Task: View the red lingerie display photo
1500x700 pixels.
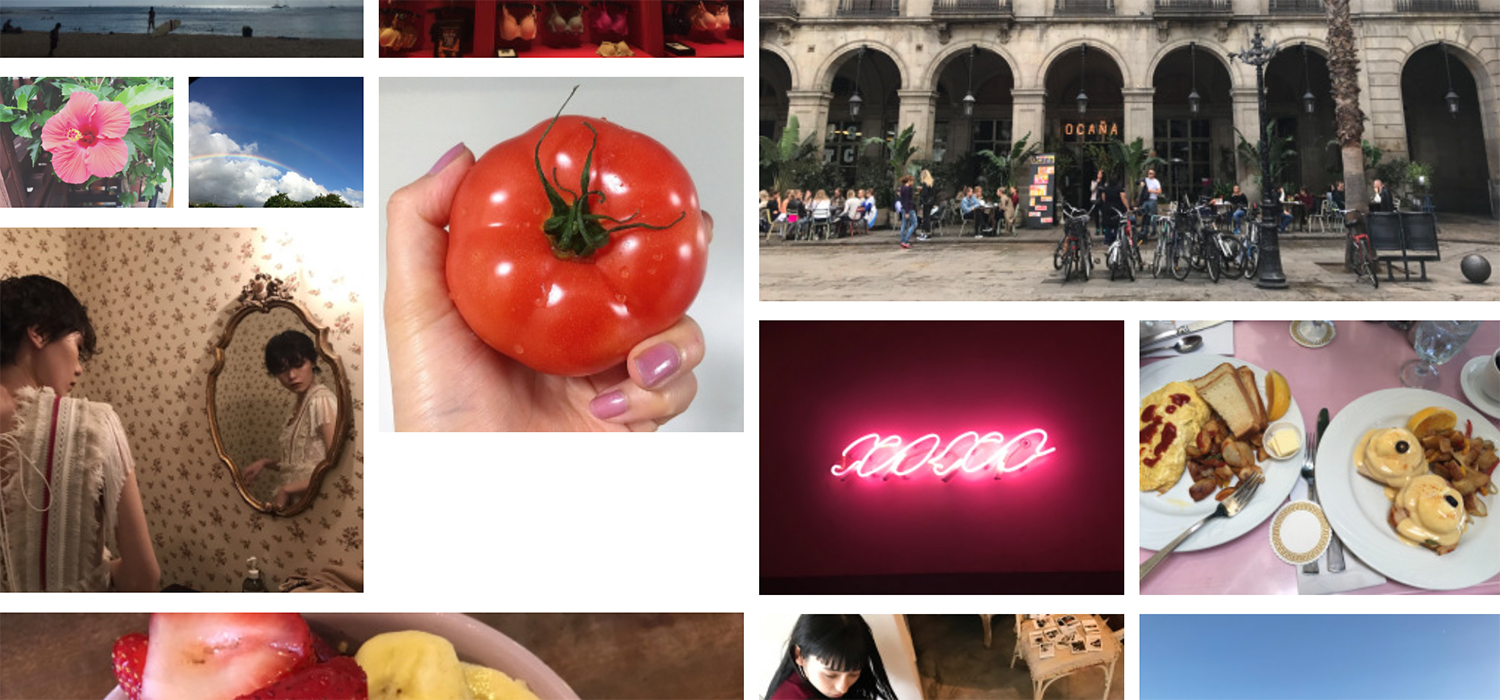Action: coord(560,28)
